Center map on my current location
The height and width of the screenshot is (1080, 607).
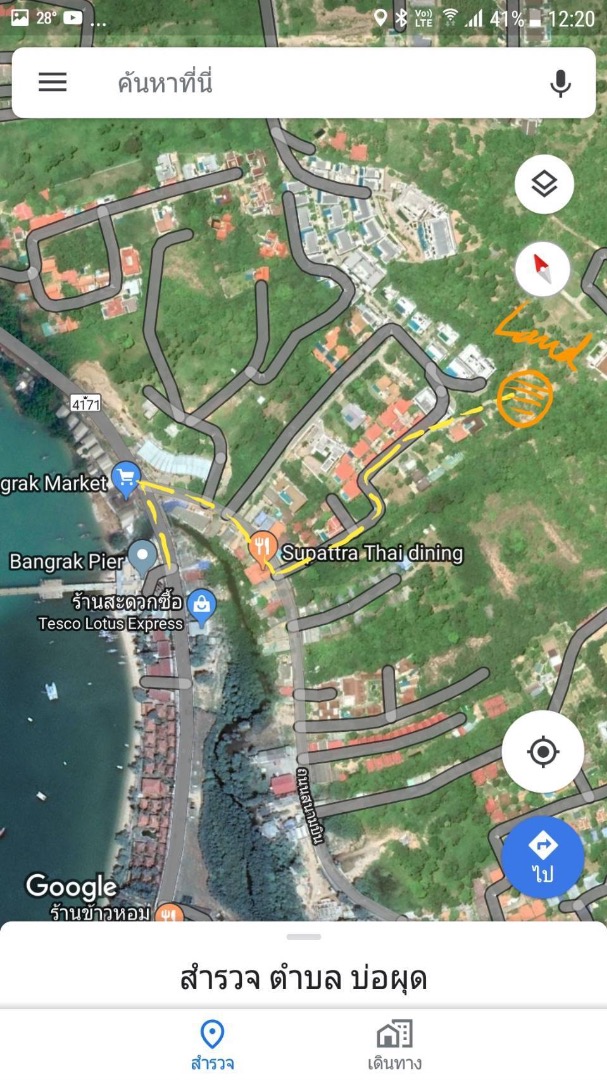(543, 751)
